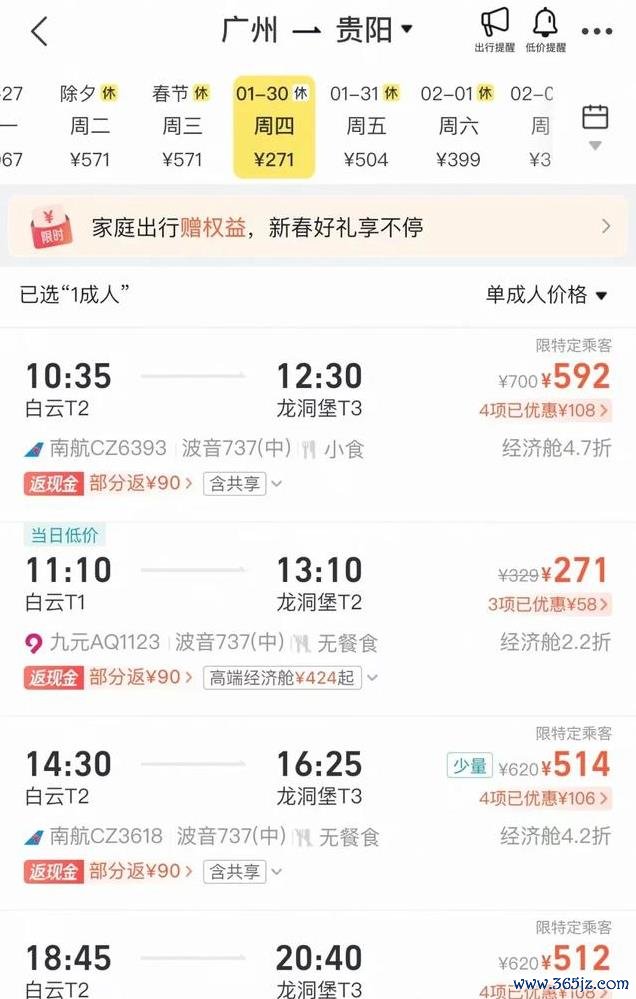Image resolution: width=636 pixels, height=999 pixels.
Task: Select the 01-31 周五 ¥504 date
Action: (x=366, y=126)
